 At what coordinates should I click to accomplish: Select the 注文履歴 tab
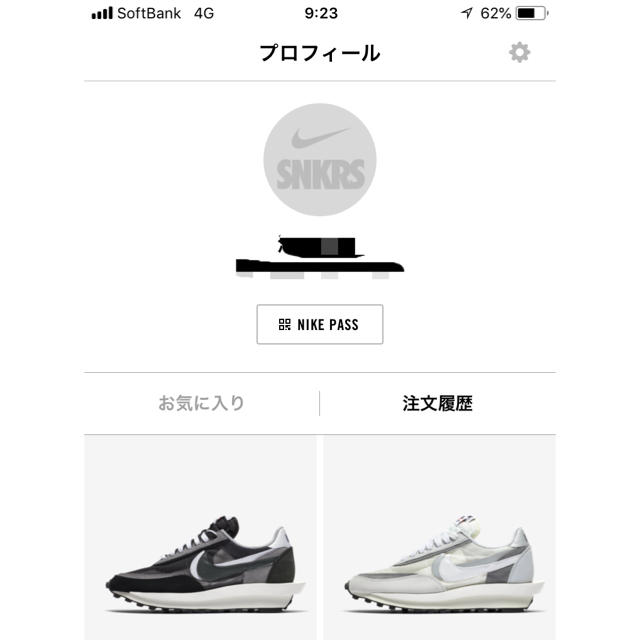tap(438, 404)
